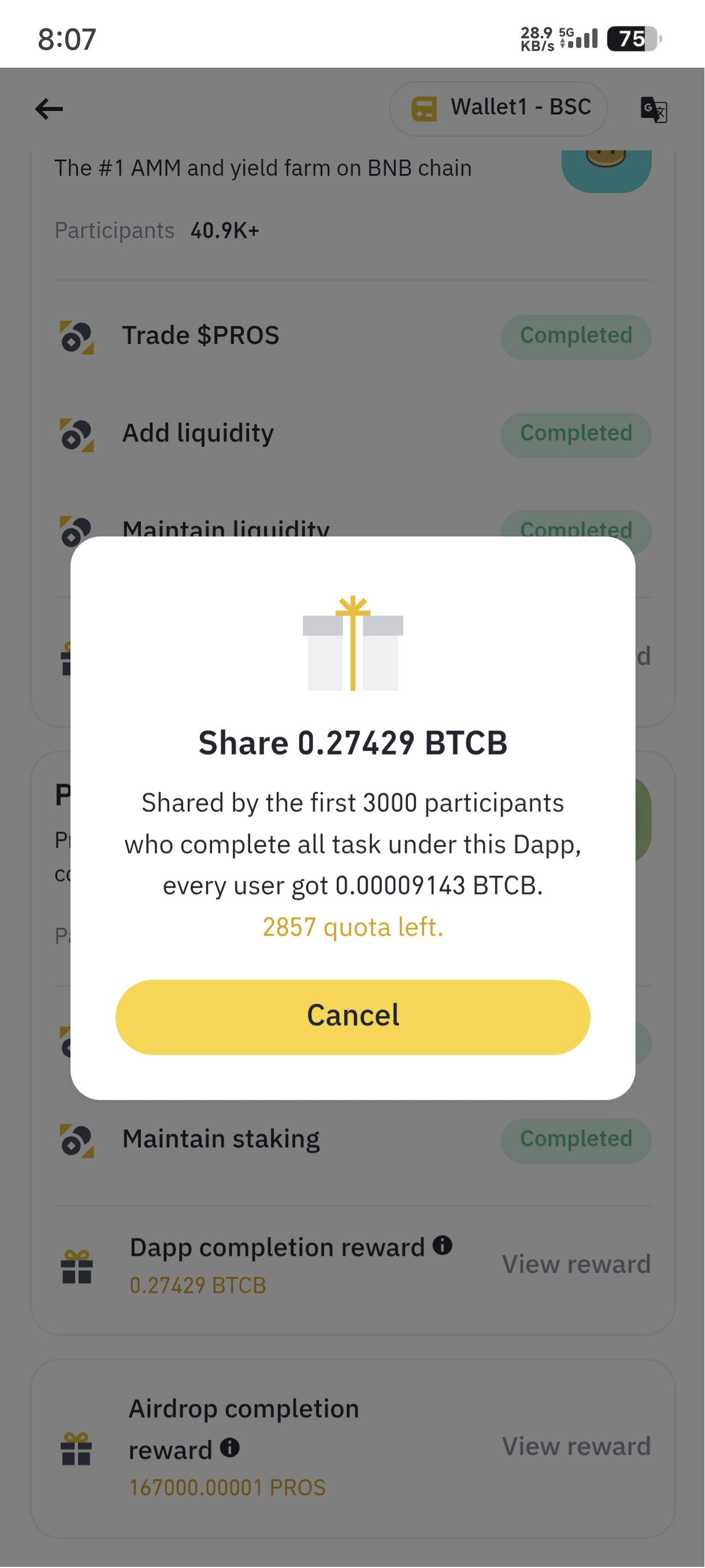Open the Trade $PROS task
Screen dimensions: 705x1568
pyautogui.click(x=201, y=335)
